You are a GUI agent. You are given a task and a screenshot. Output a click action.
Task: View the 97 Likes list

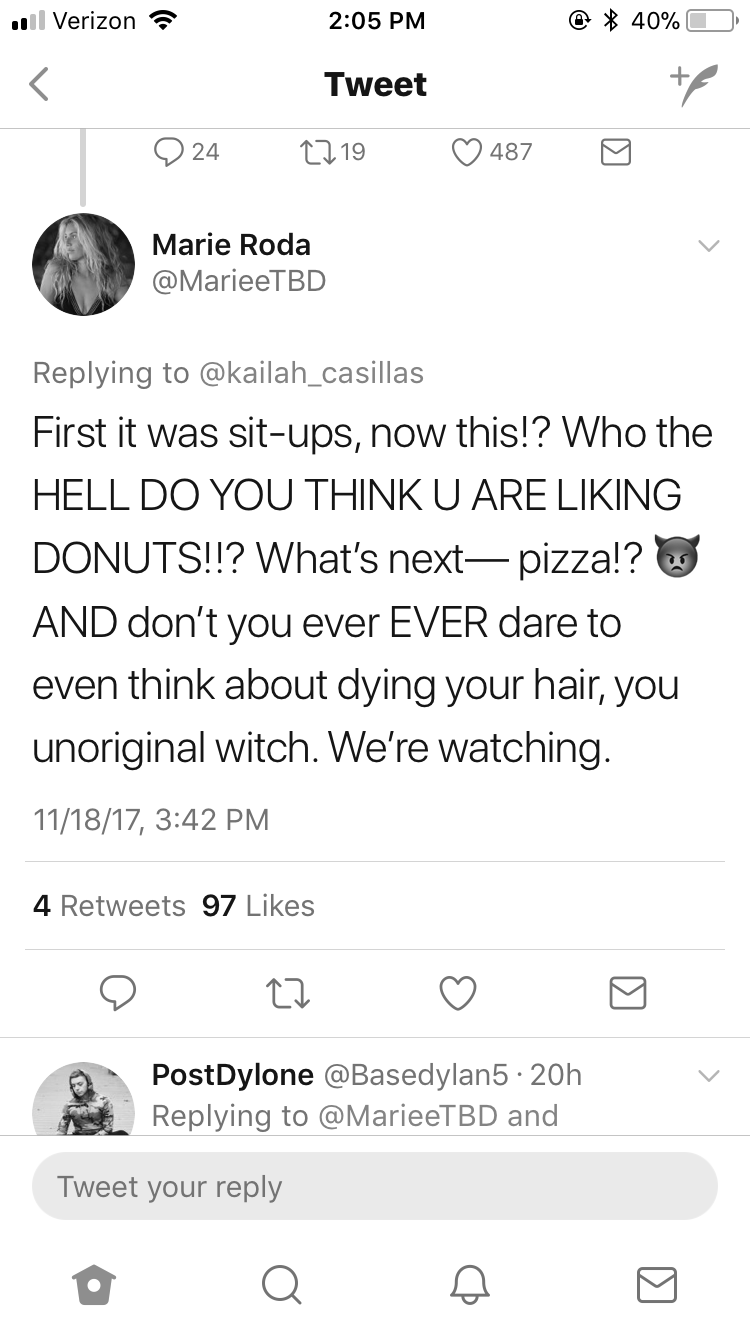(x=258, y=905)
